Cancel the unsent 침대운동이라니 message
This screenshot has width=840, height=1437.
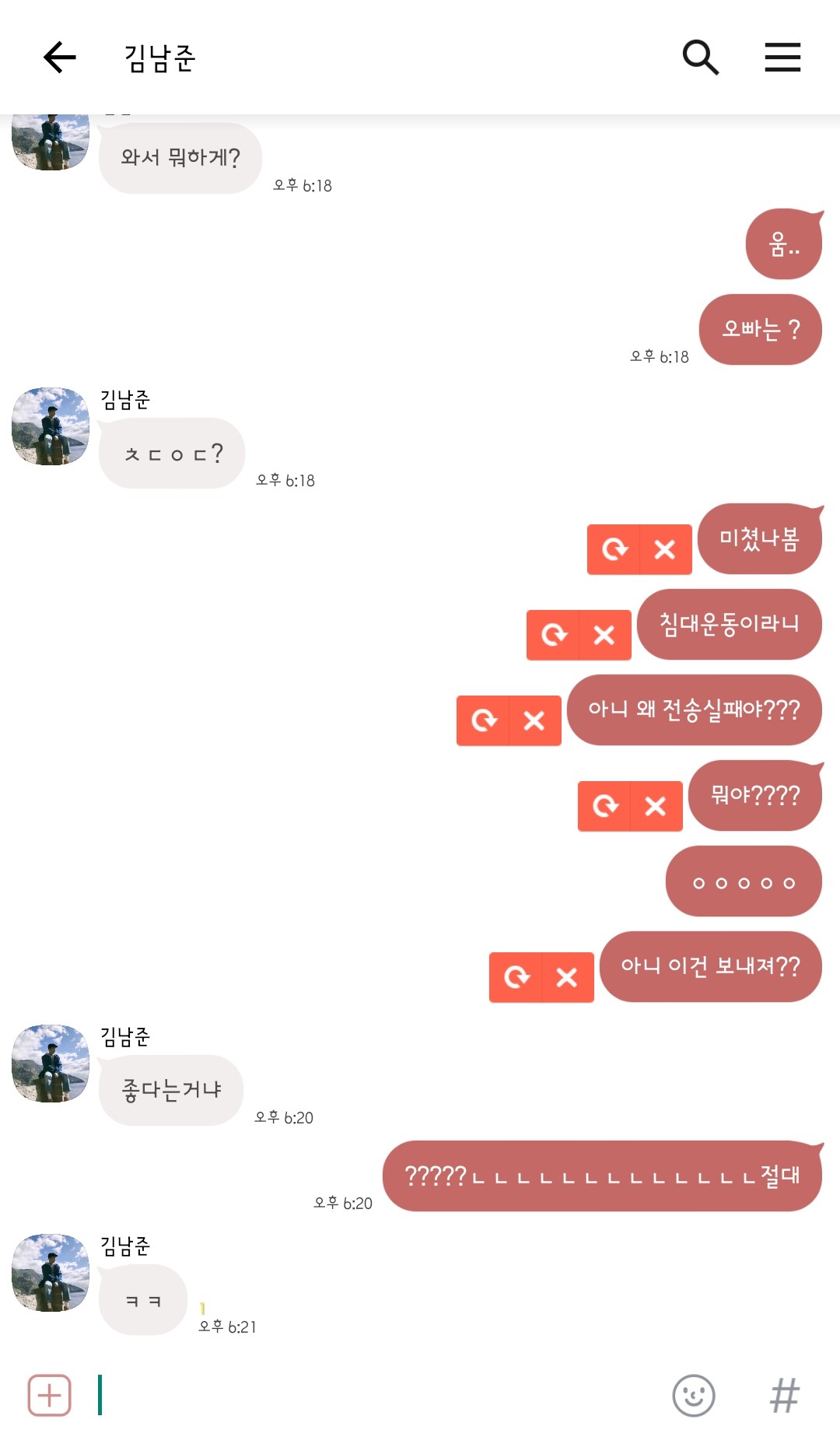pyautogui.click(x=604, y=635)
